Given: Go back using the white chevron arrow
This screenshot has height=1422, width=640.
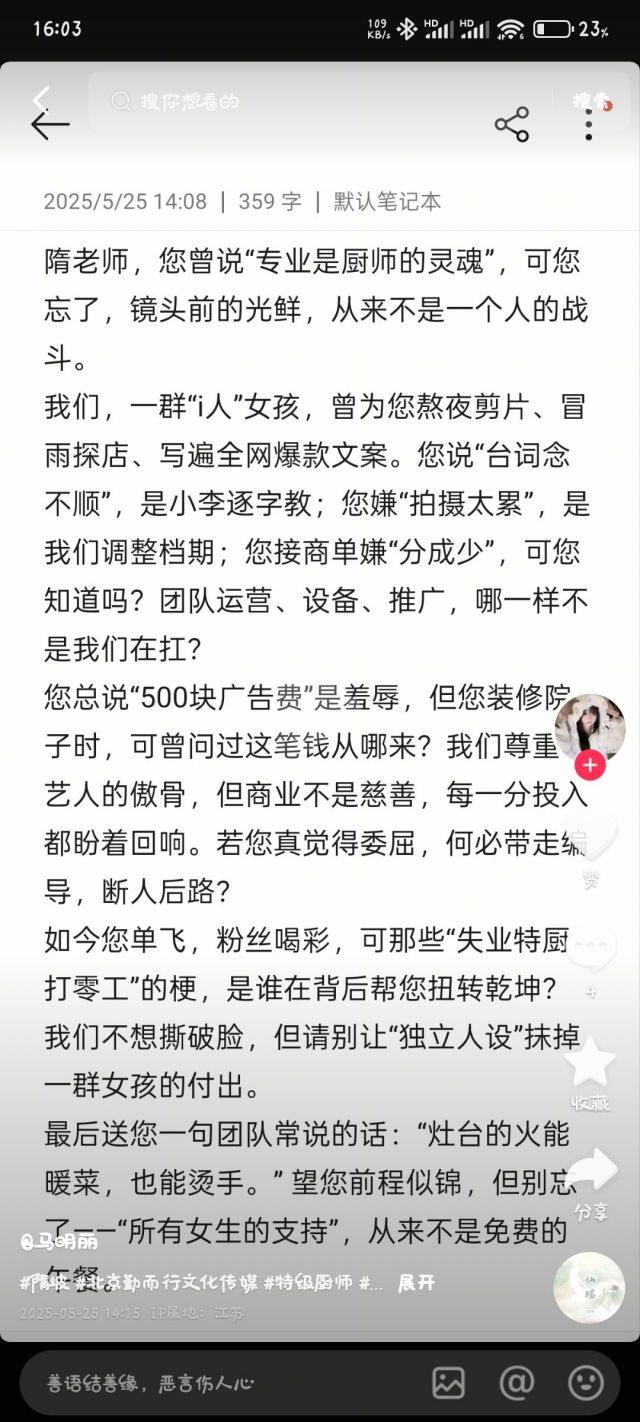Looking at the screenshot, I should pos(41,100).
